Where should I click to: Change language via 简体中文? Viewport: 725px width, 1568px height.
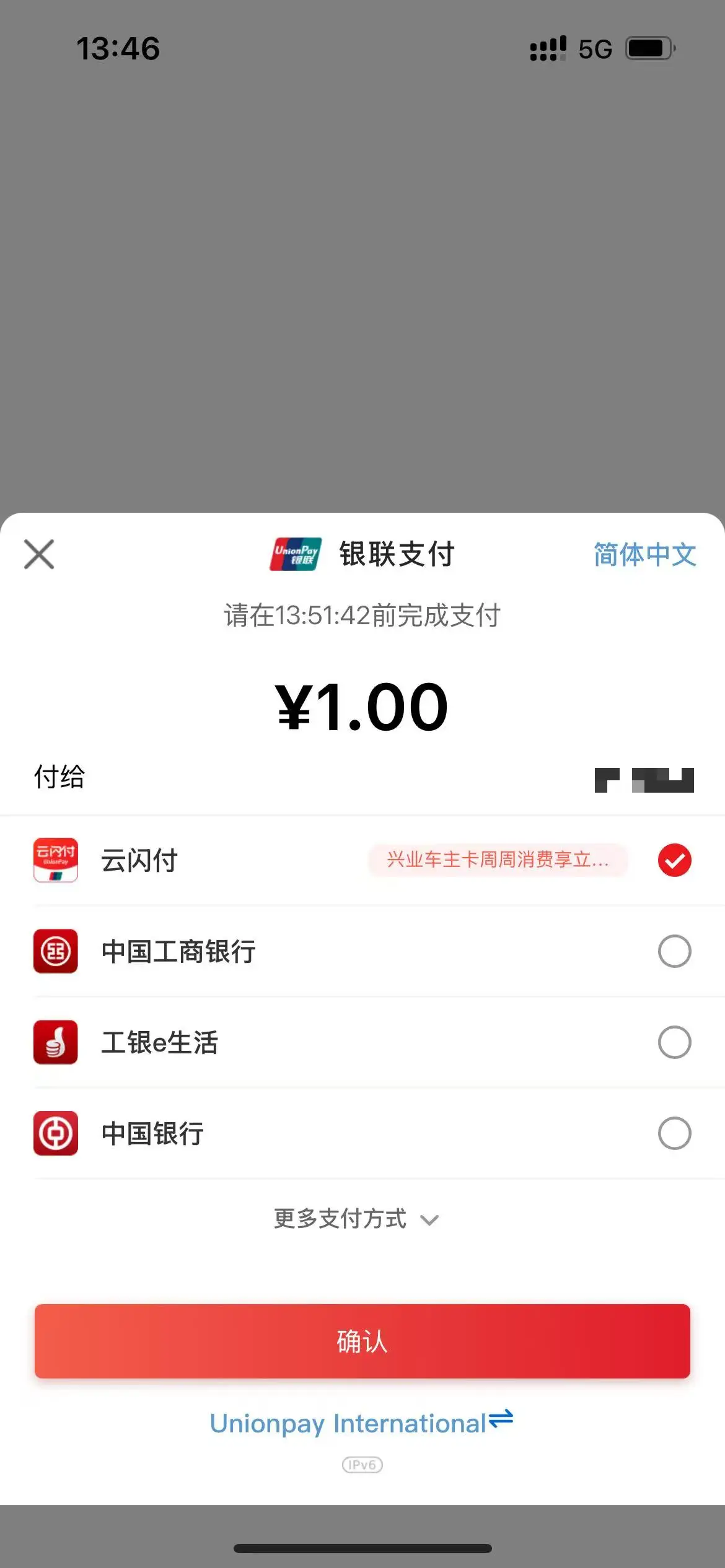pyautogui.click(x=644, y=554)
